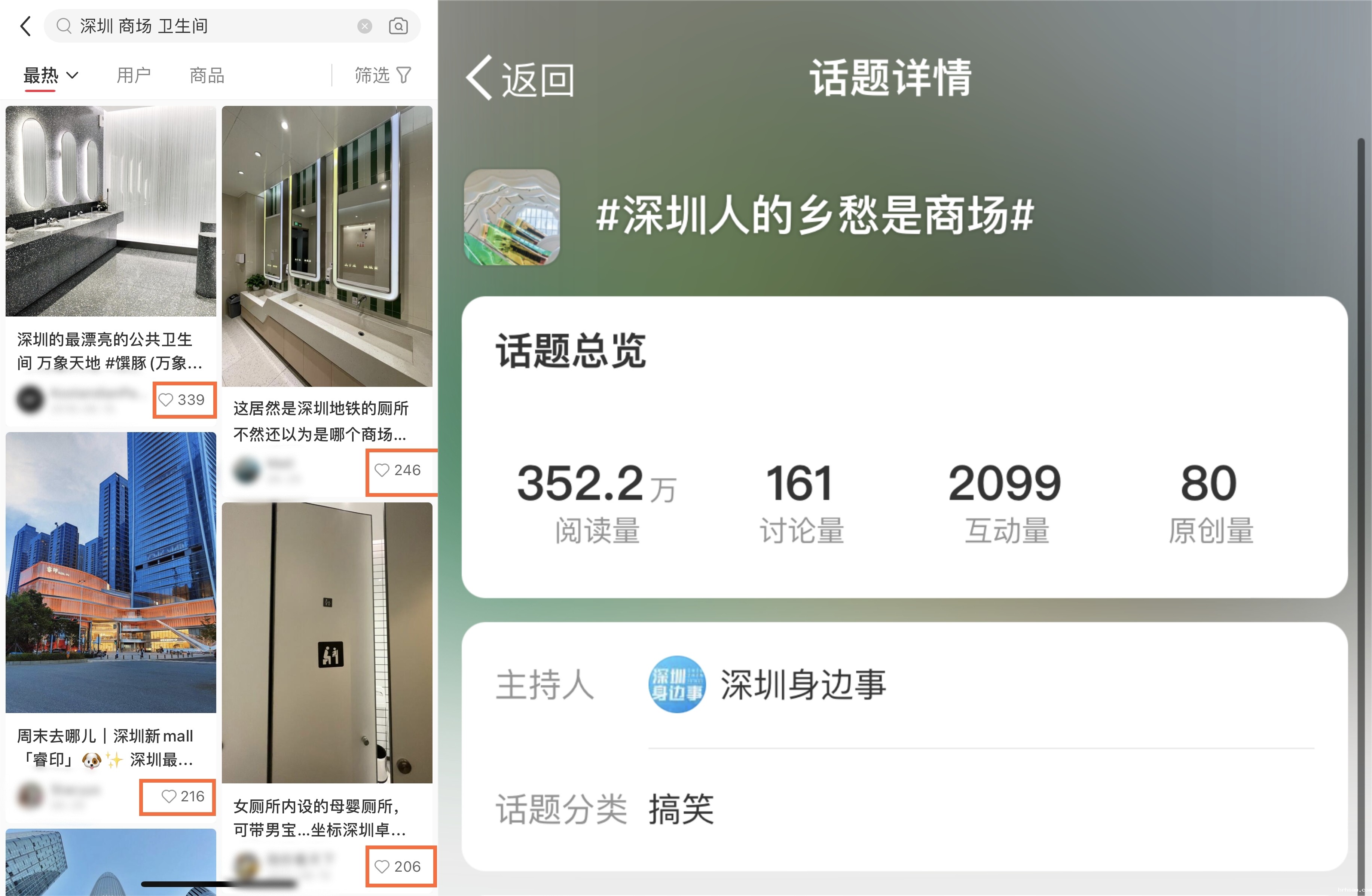Switch to the 用户 tab
The image size is (1372, 896).
133,76
